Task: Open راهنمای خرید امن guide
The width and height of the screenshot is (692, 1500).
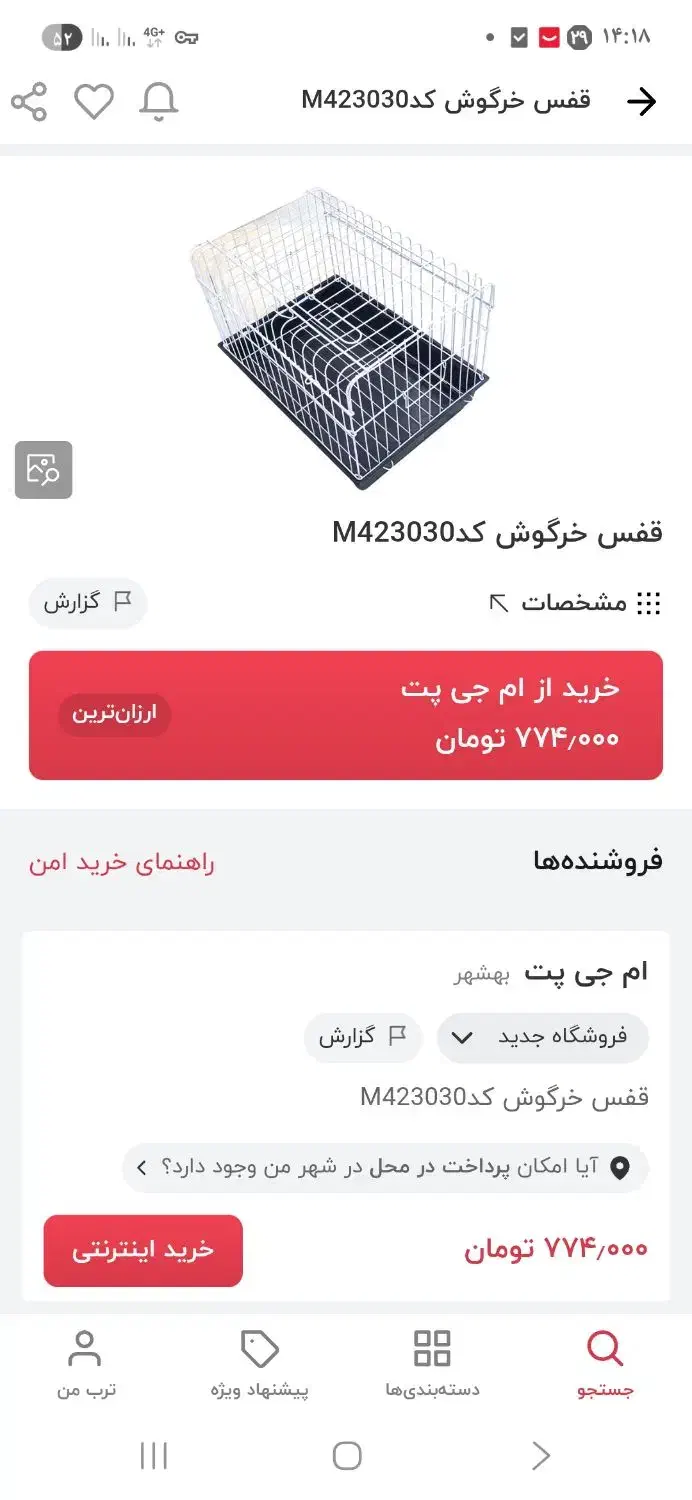Action: 121,863
